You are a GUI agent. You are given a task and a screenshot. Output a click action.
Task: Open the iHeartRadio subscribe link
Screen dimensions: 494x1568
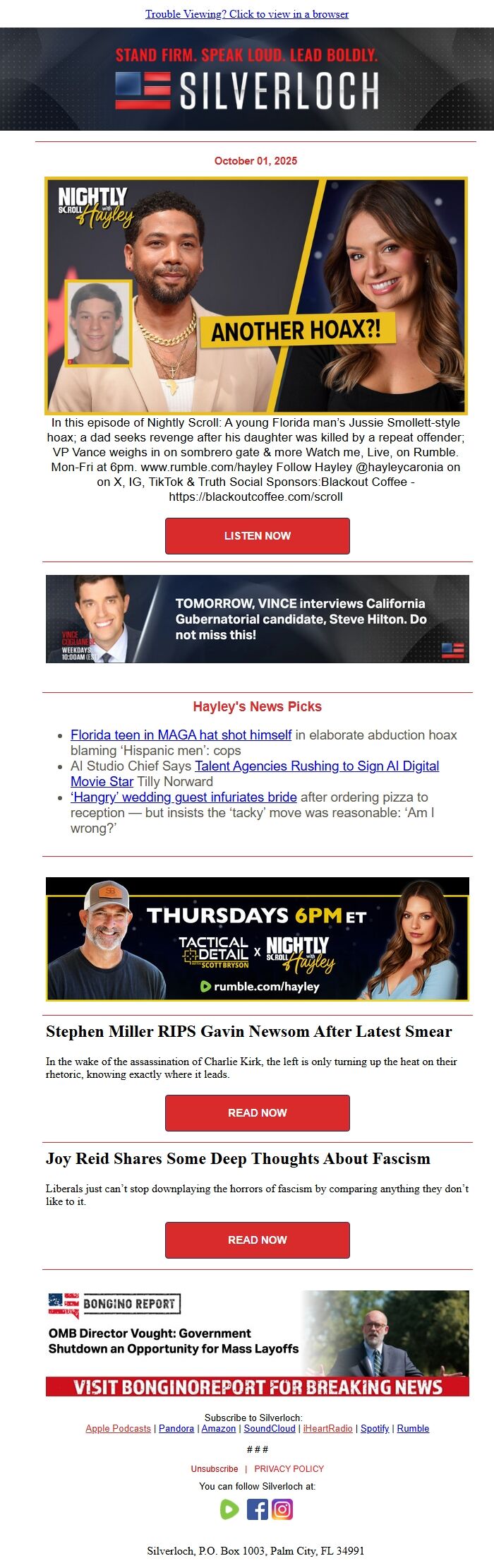pos(327,1428)
